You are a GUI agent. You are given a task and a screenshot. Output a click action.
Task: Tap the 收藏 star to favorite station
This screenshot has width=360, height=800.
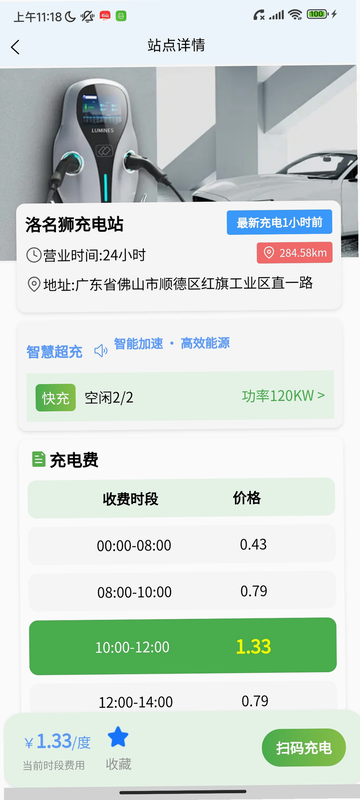pos(118,737)
